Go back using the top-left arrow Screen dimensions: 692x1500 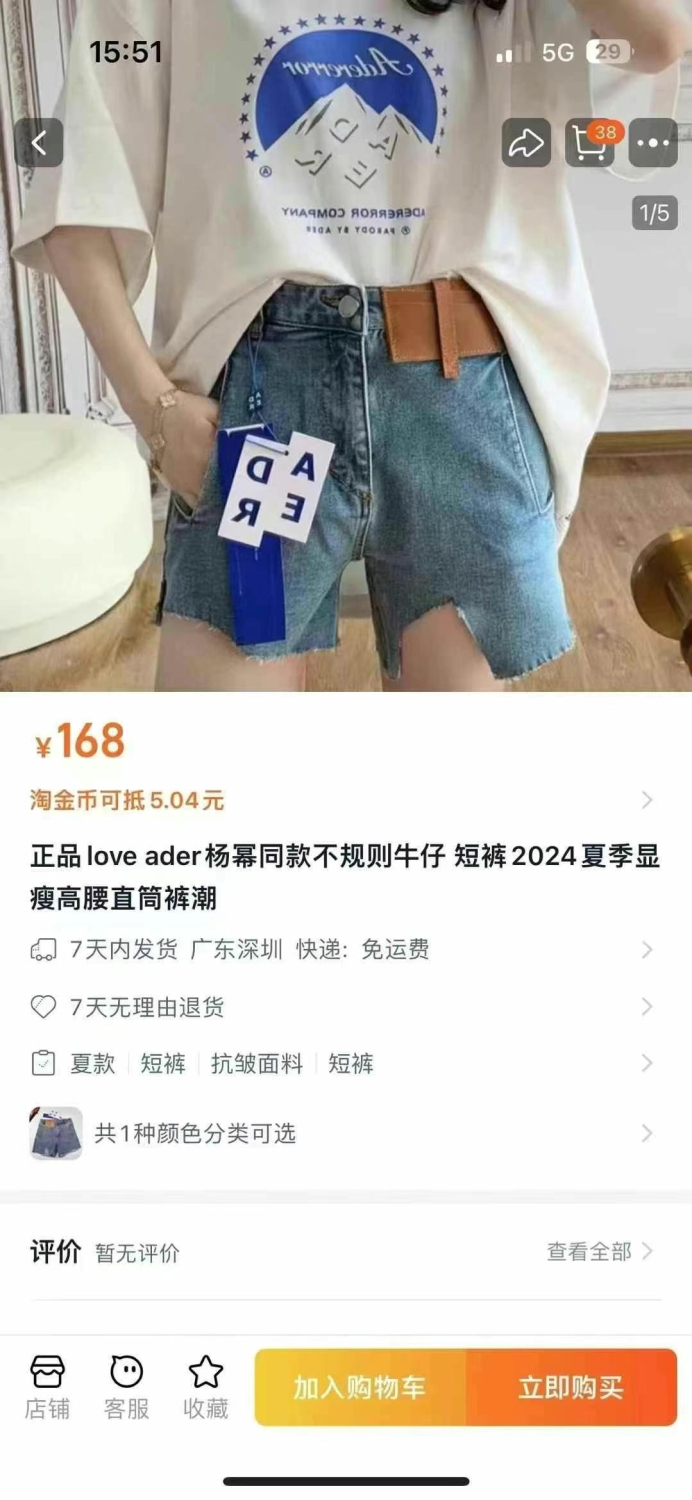pyautogui.click(x=39, y=143)
